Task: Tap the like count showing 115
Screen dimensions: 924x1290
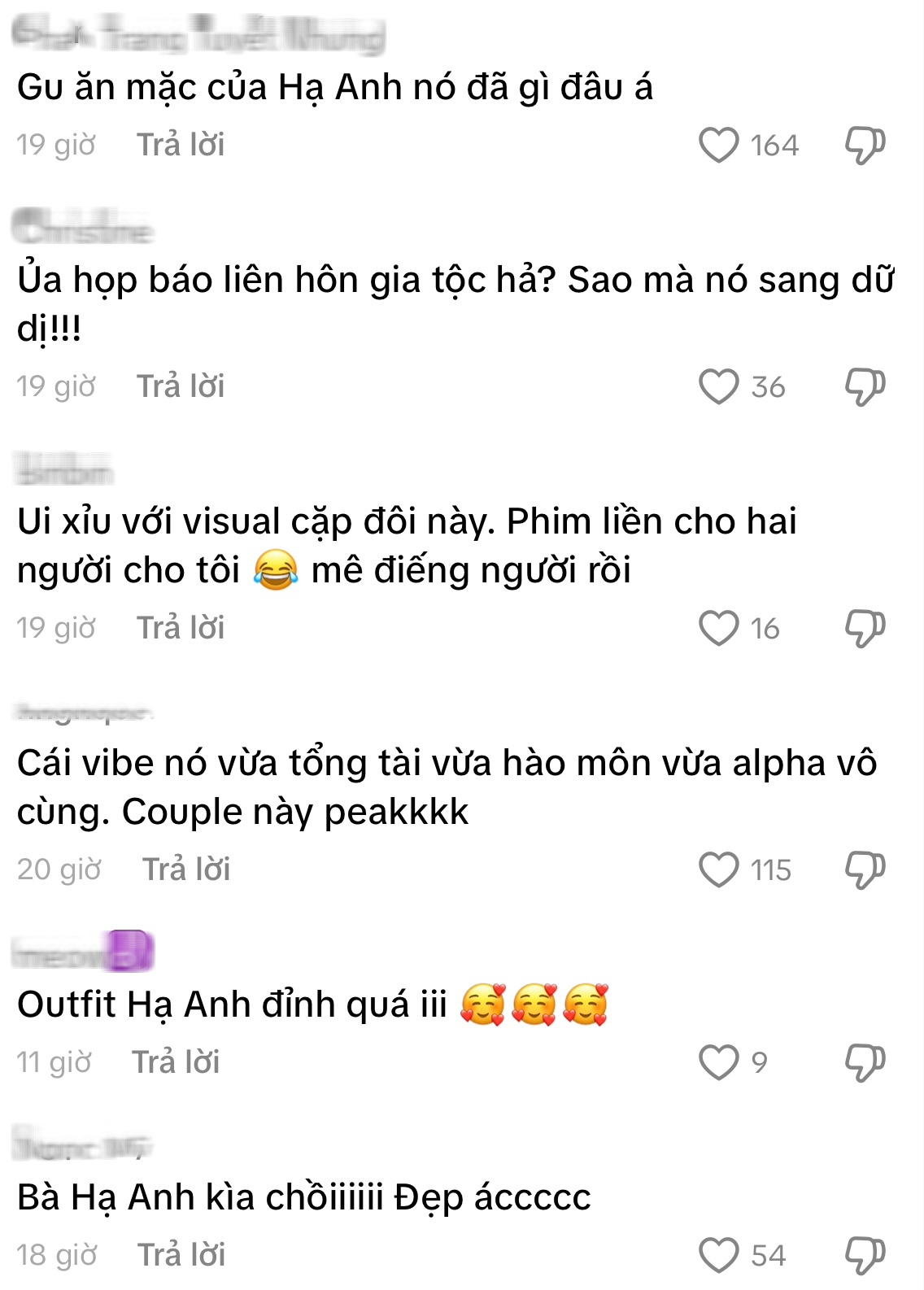Action: click(770, 869)
